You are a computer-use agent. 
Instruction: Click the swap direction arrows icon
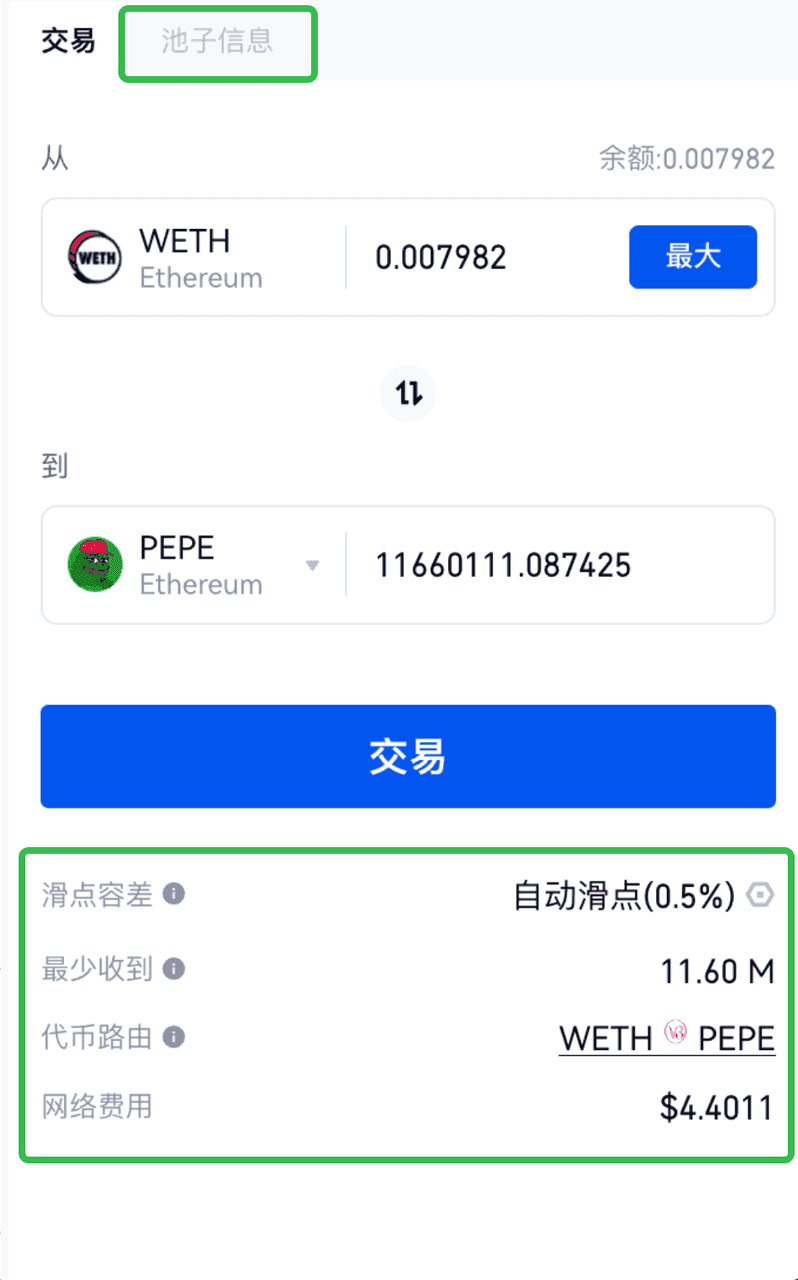click(407, 393)
